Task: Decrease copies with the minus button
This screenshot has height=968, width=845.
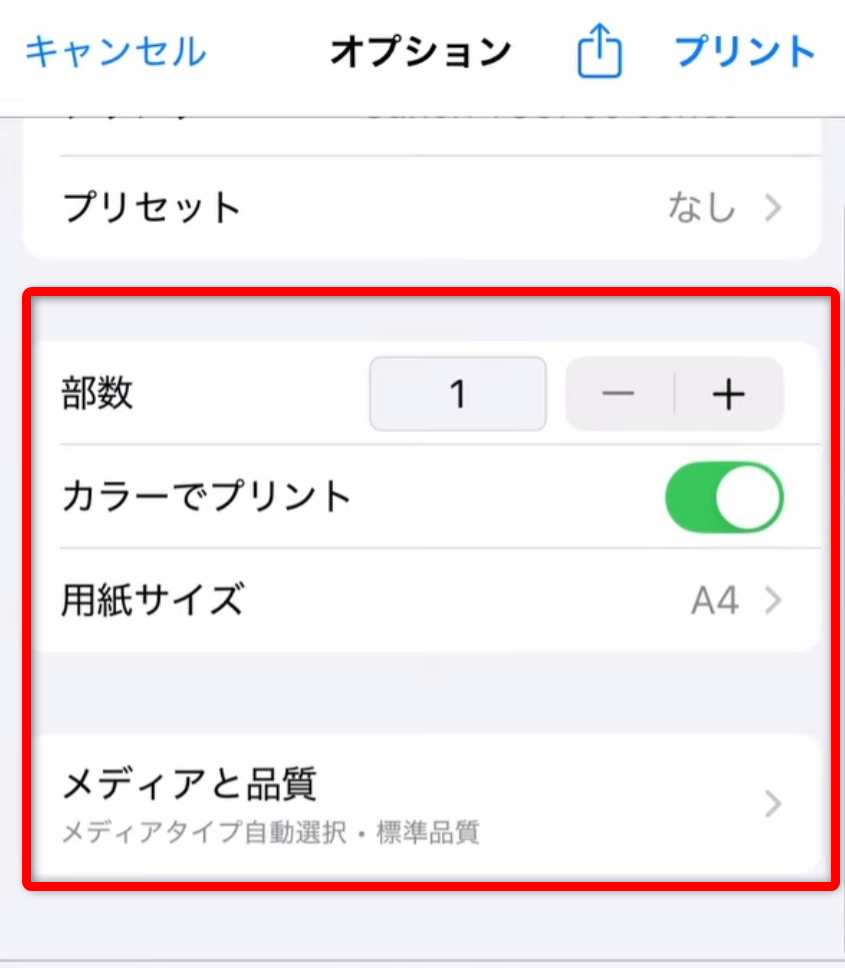Action: (x=619, y=394)
